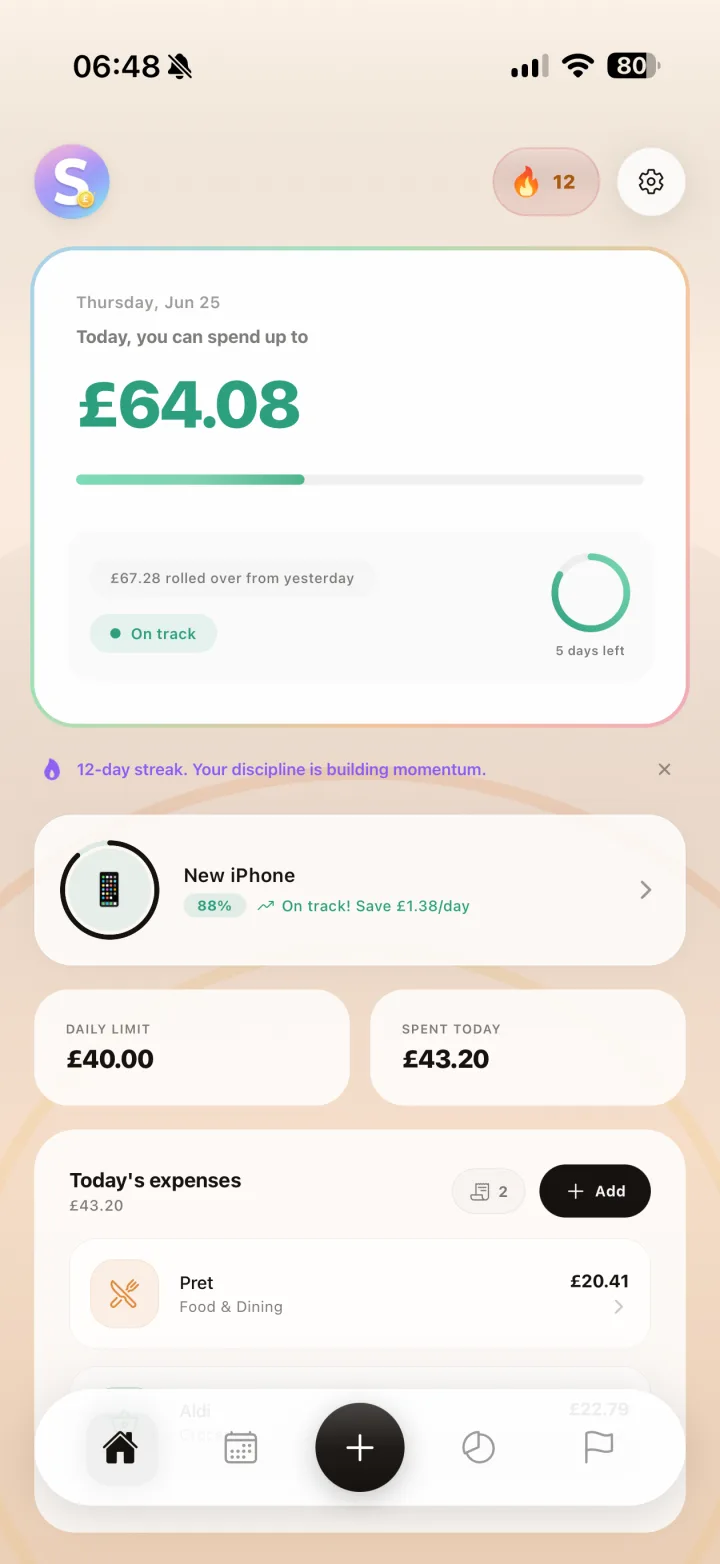Dismiss the streak momentum banner
This screenshot has width=720, height=1564.
(664, 769)
